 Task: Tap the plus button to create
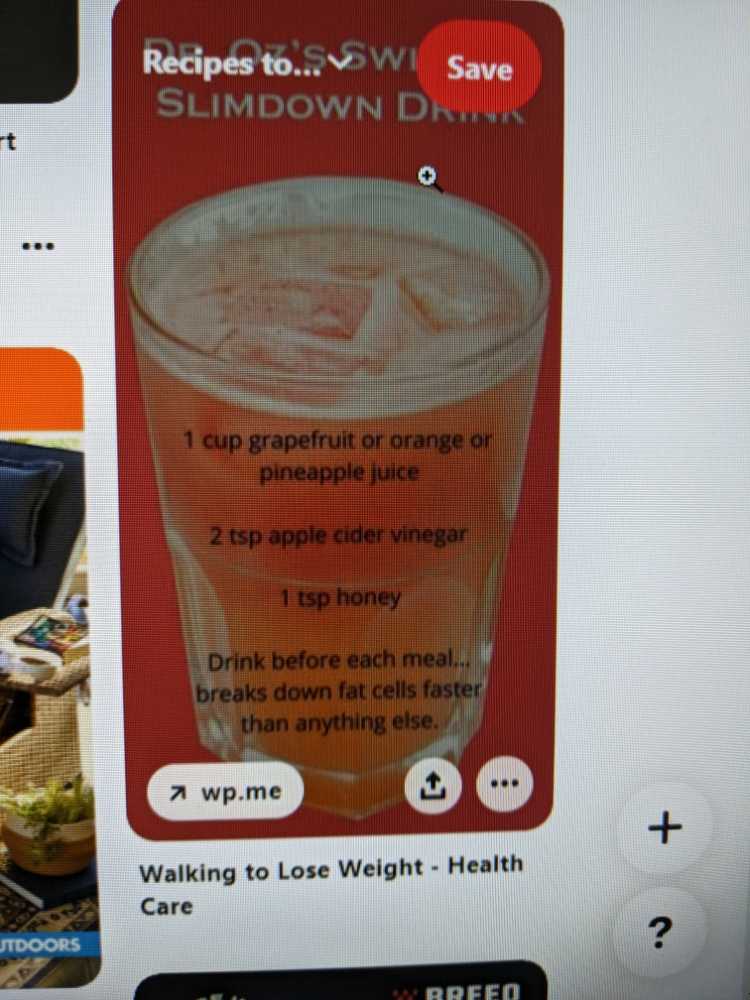(665, 828)
